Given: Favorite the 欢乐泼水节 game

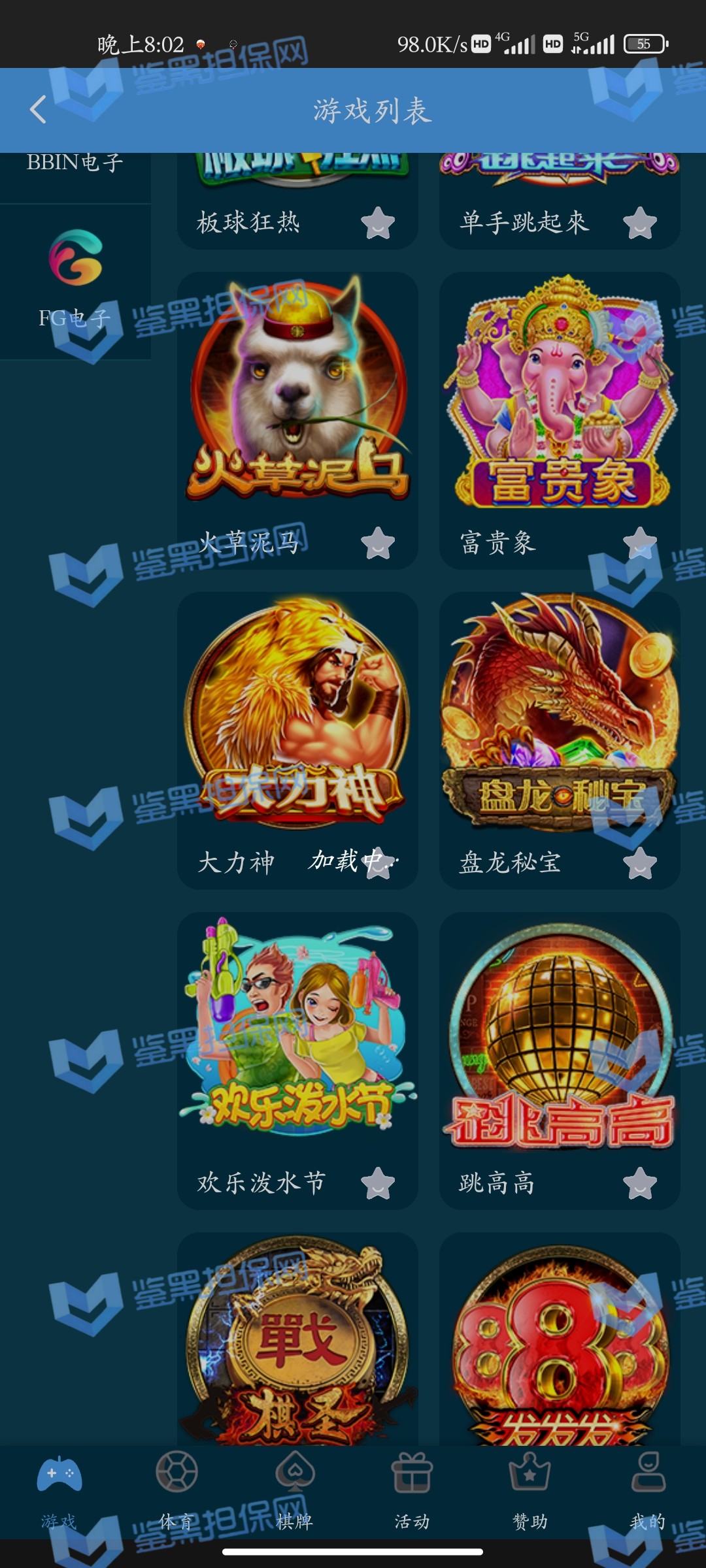Looking at the screenshot, I should (x=378, y=1183).
